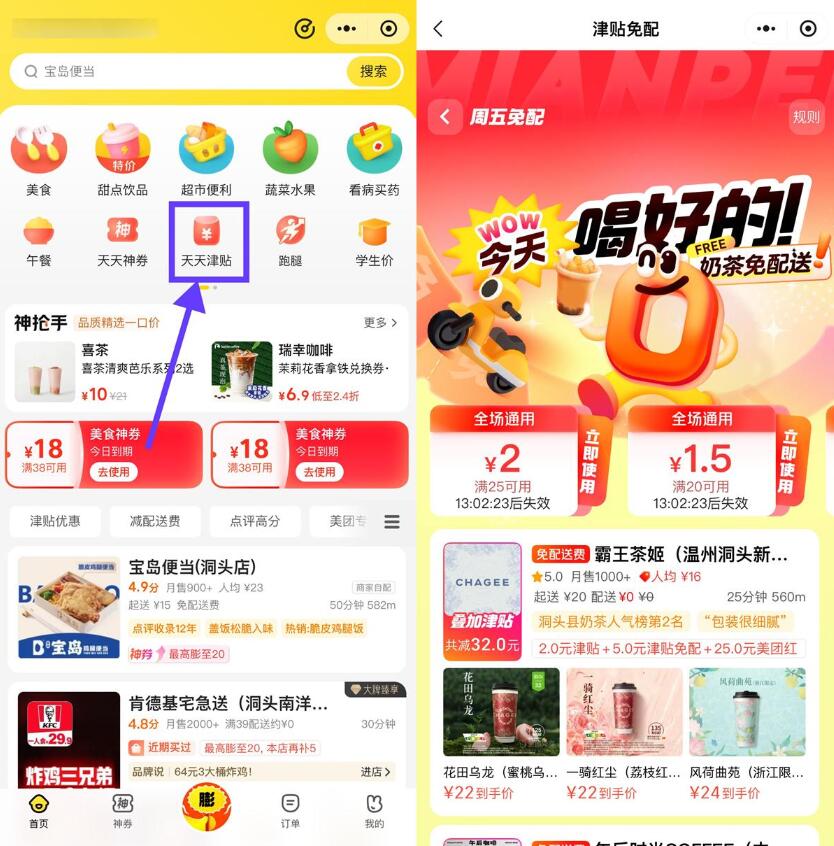The width and height of the screenshot is (834, 846).
Task: Open the 天天津贴 entry
Action: [206, 240]
